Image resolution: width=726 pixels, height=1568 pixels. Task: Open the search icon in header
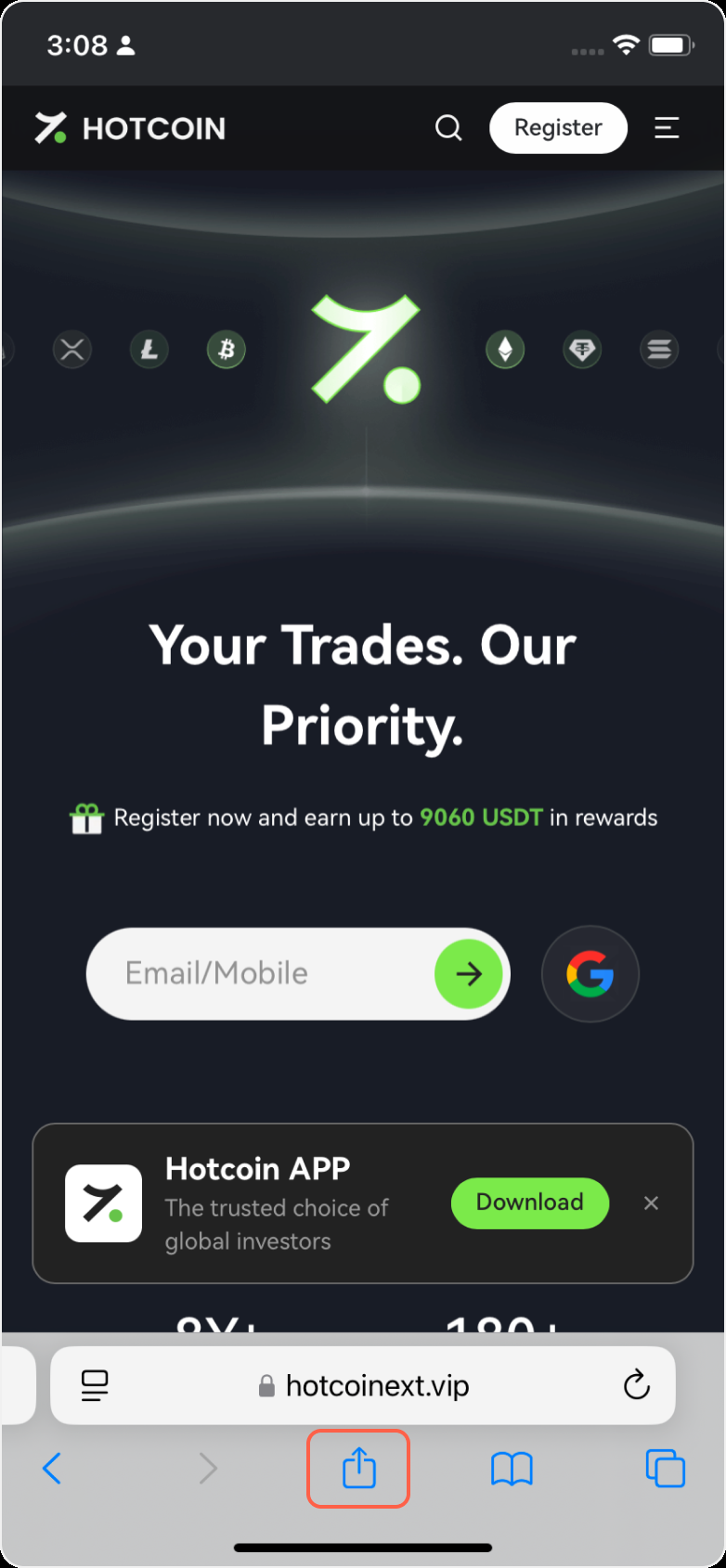448,128
